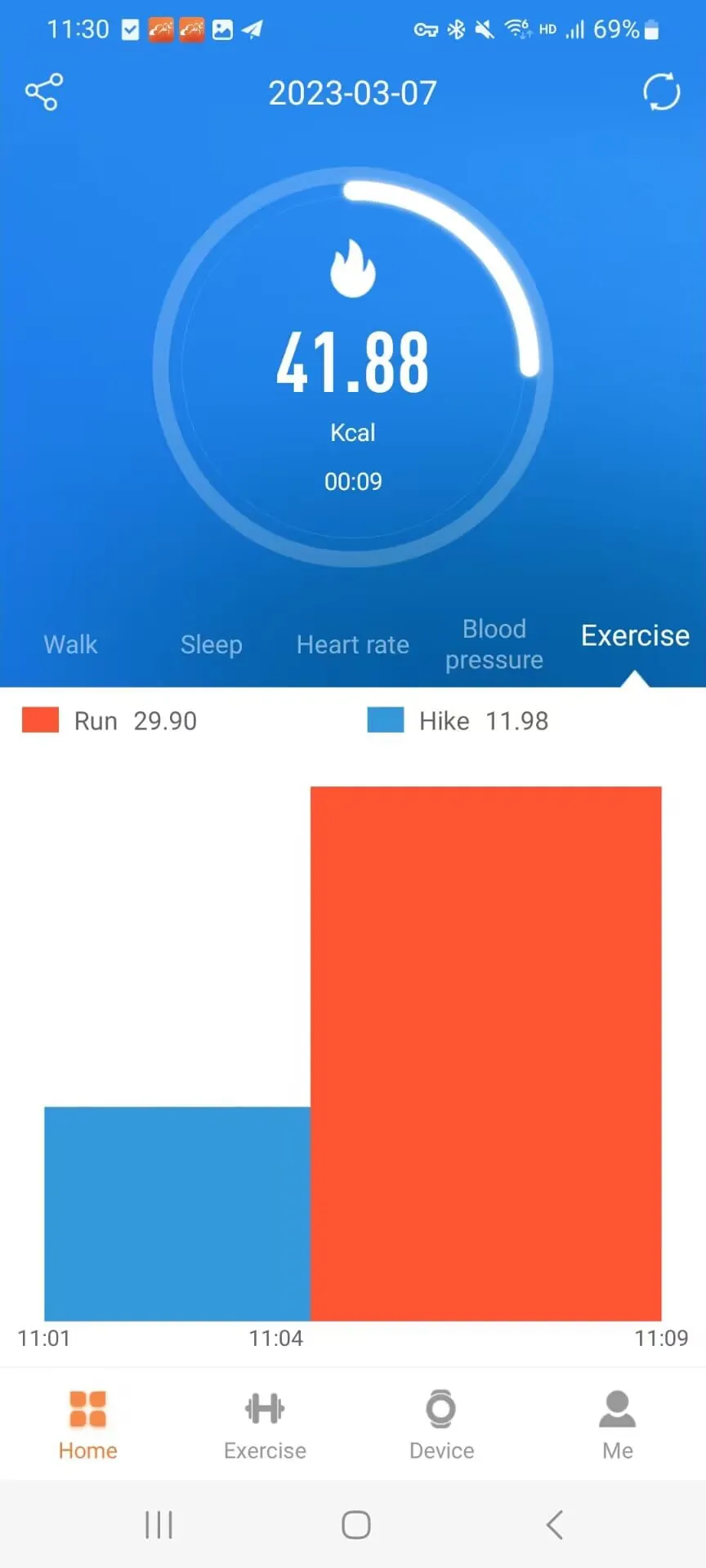Keep the Exercise tab selected
The image size is (706, 1568).
click(x=635, y=635)
